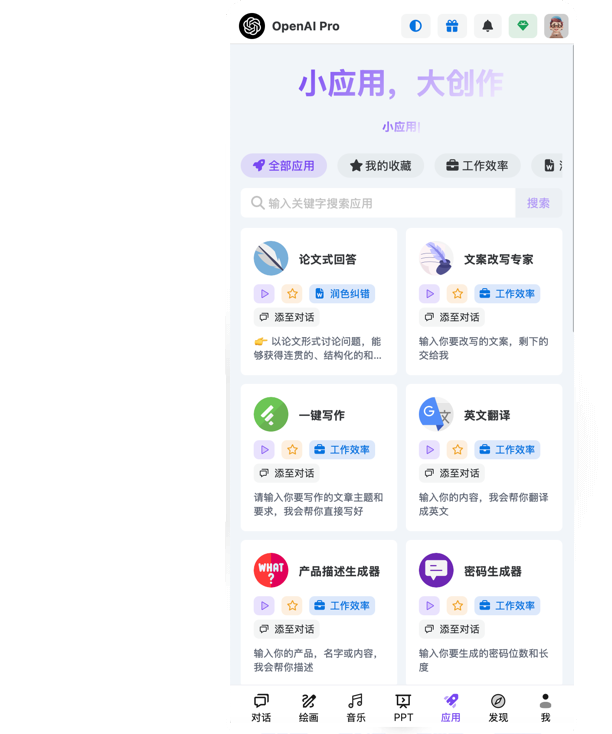This screenshot has width=612, height=734.
Task: Switch to the 绘画 tab
Action: point(308,708)
